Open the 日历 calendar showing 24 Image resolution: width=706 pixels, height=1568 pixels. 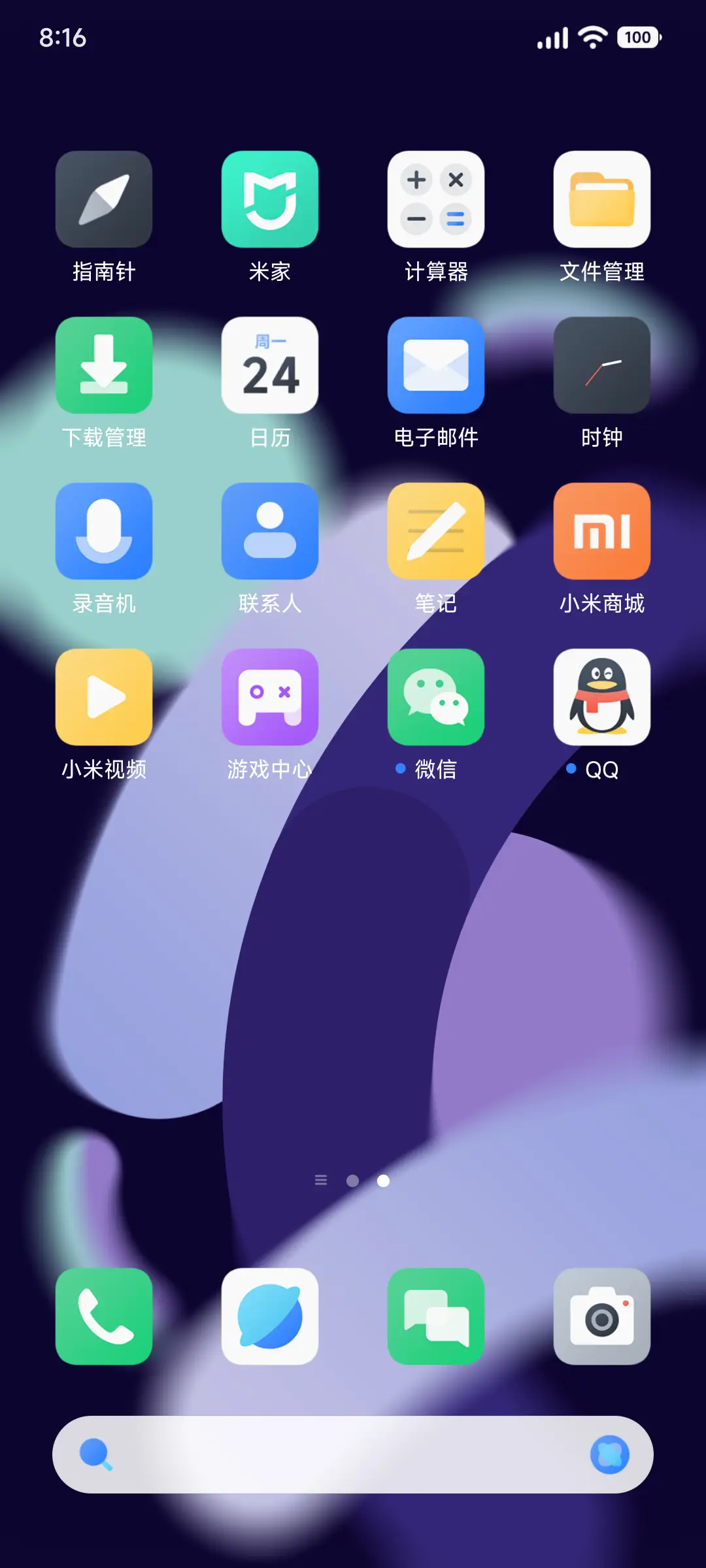[271, 366]
